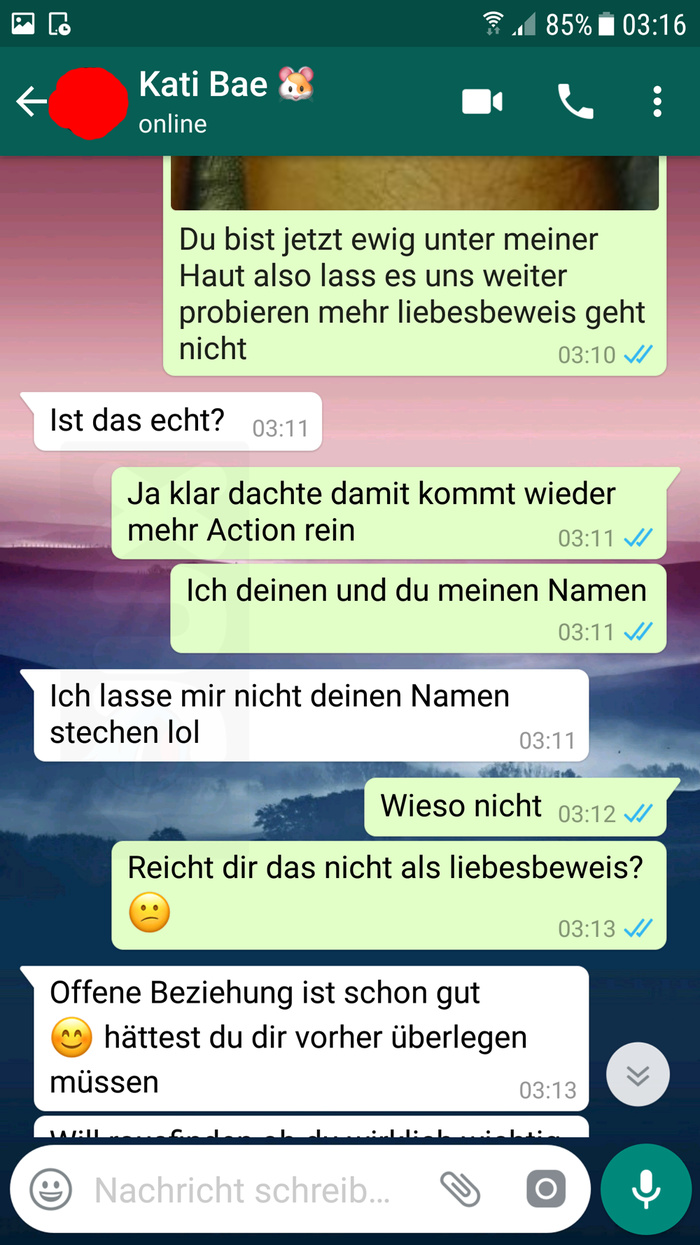Attach a file with the paperclip
This screenshot has height=1245, width=700.
point(461,1189)
